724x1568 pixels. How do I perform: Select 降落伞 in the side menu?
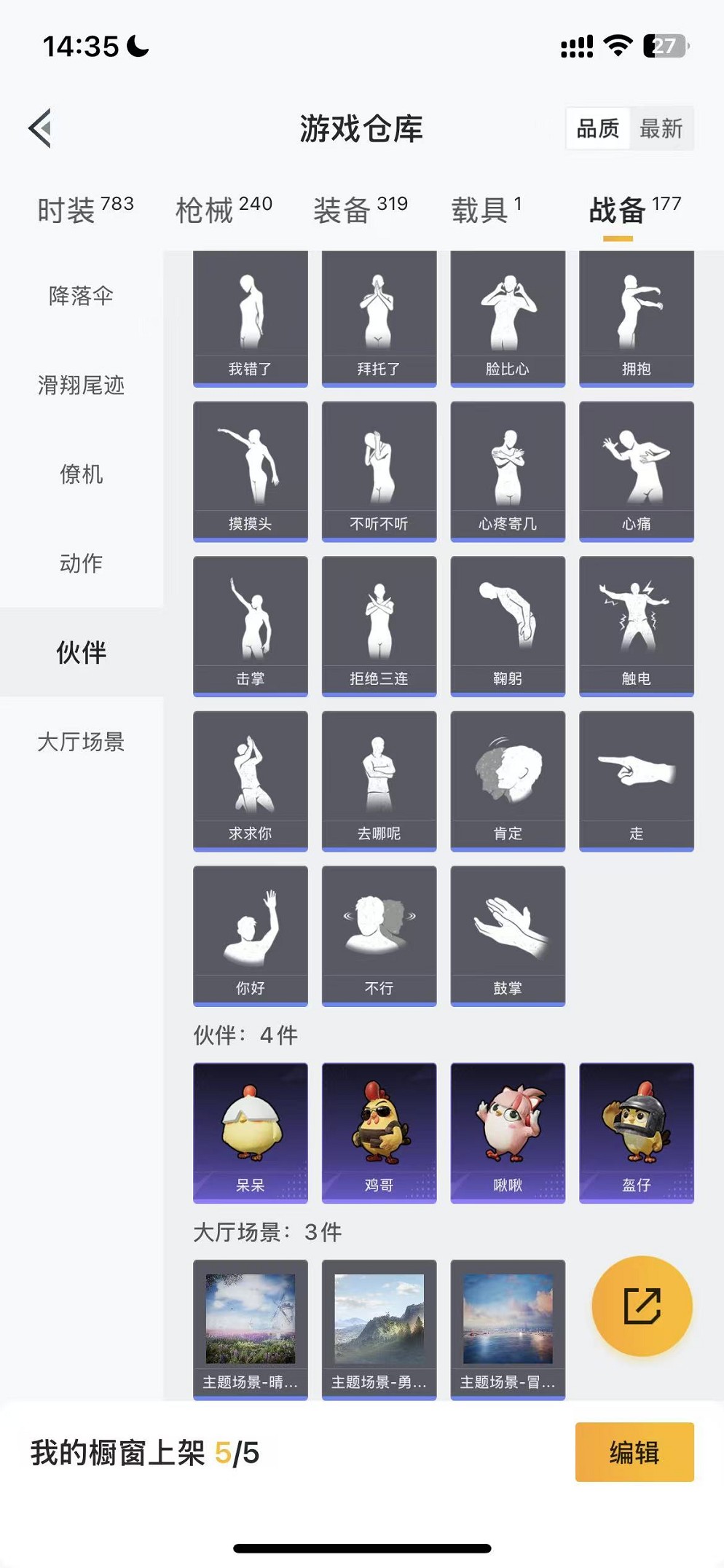(81, 296)
